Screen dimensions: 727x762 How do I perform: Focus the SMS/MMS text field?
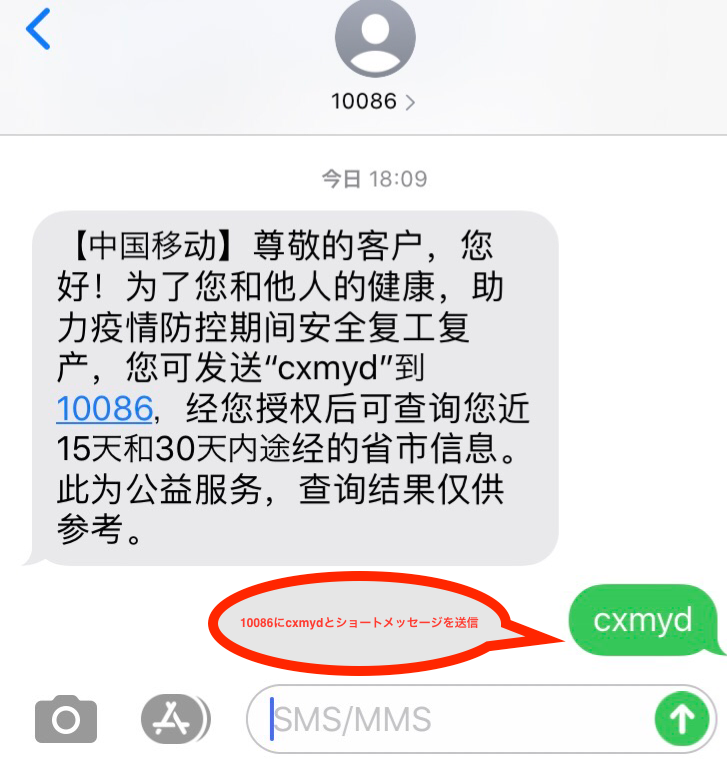click(450, 718)
